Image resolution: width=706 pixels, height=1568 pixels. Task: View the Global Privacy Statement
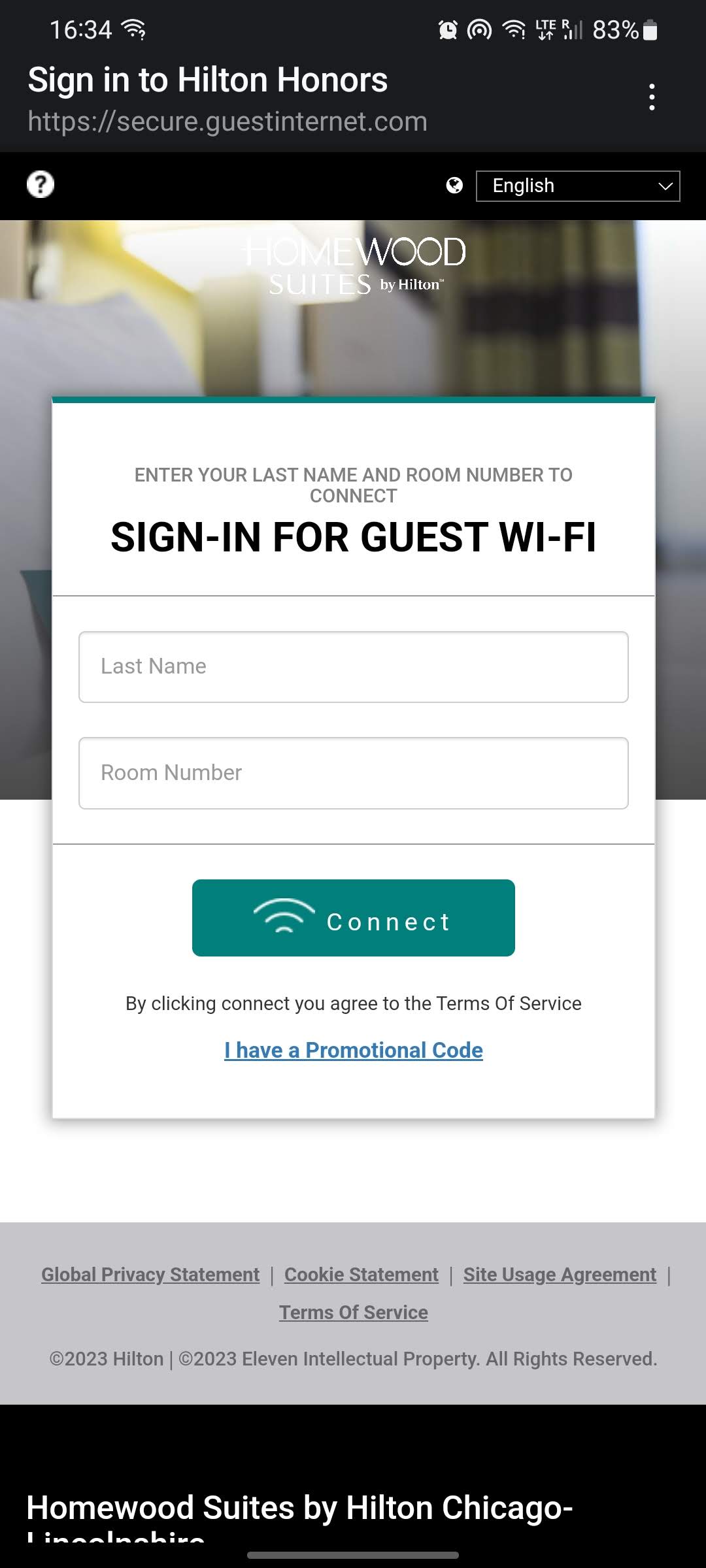pos(150,1275)
